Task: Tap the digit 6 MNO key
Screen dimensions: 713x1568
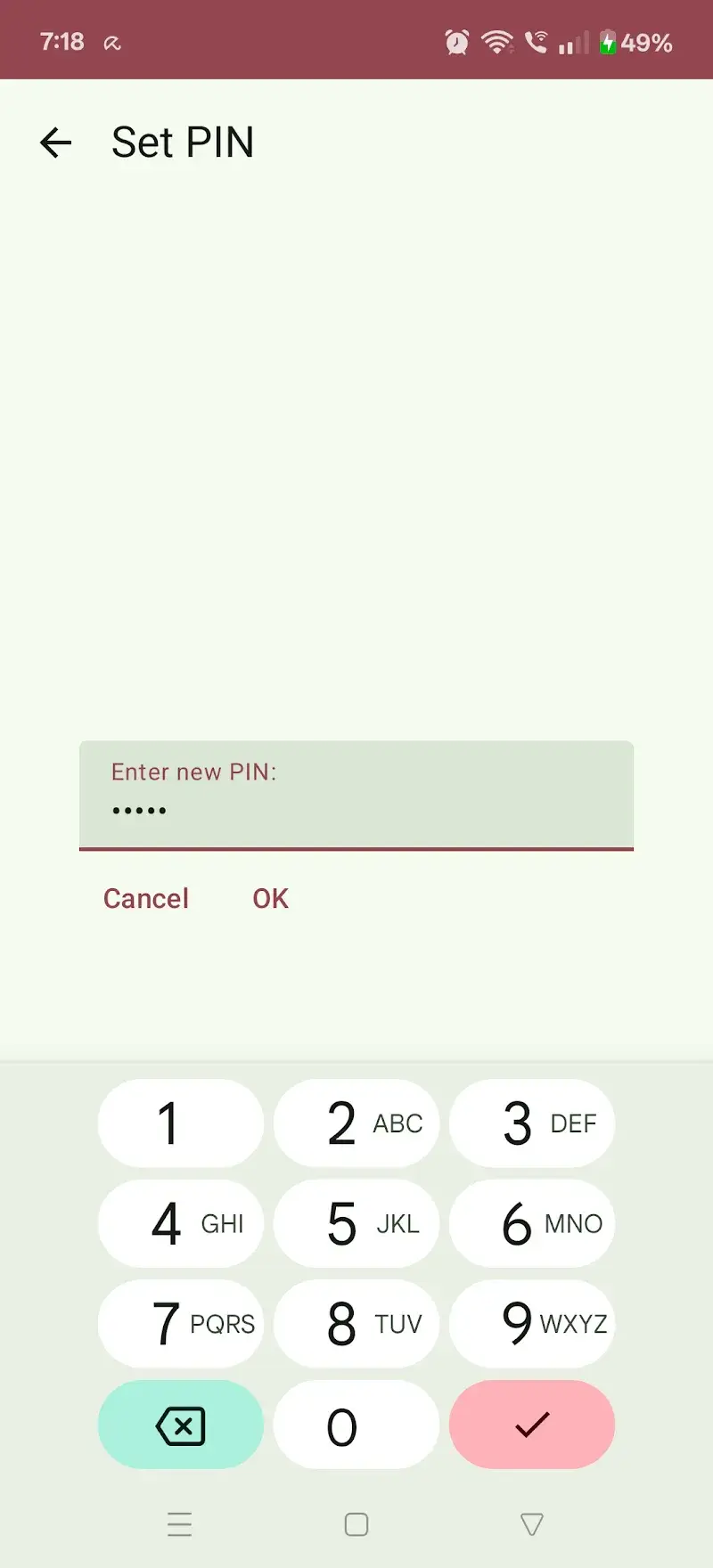Action: coord(532,1223)
